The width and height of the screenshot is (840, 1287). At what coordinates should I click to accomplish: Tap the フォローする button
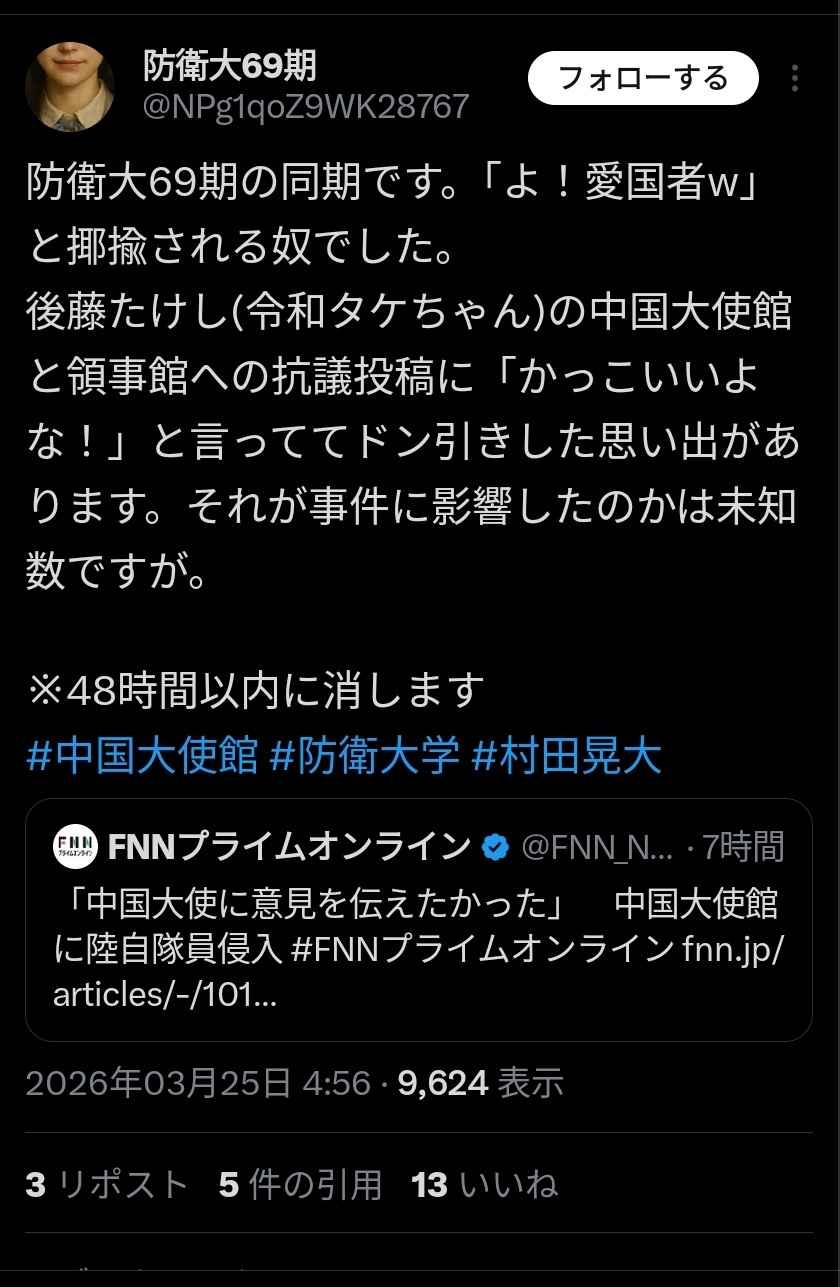point(643,78)
